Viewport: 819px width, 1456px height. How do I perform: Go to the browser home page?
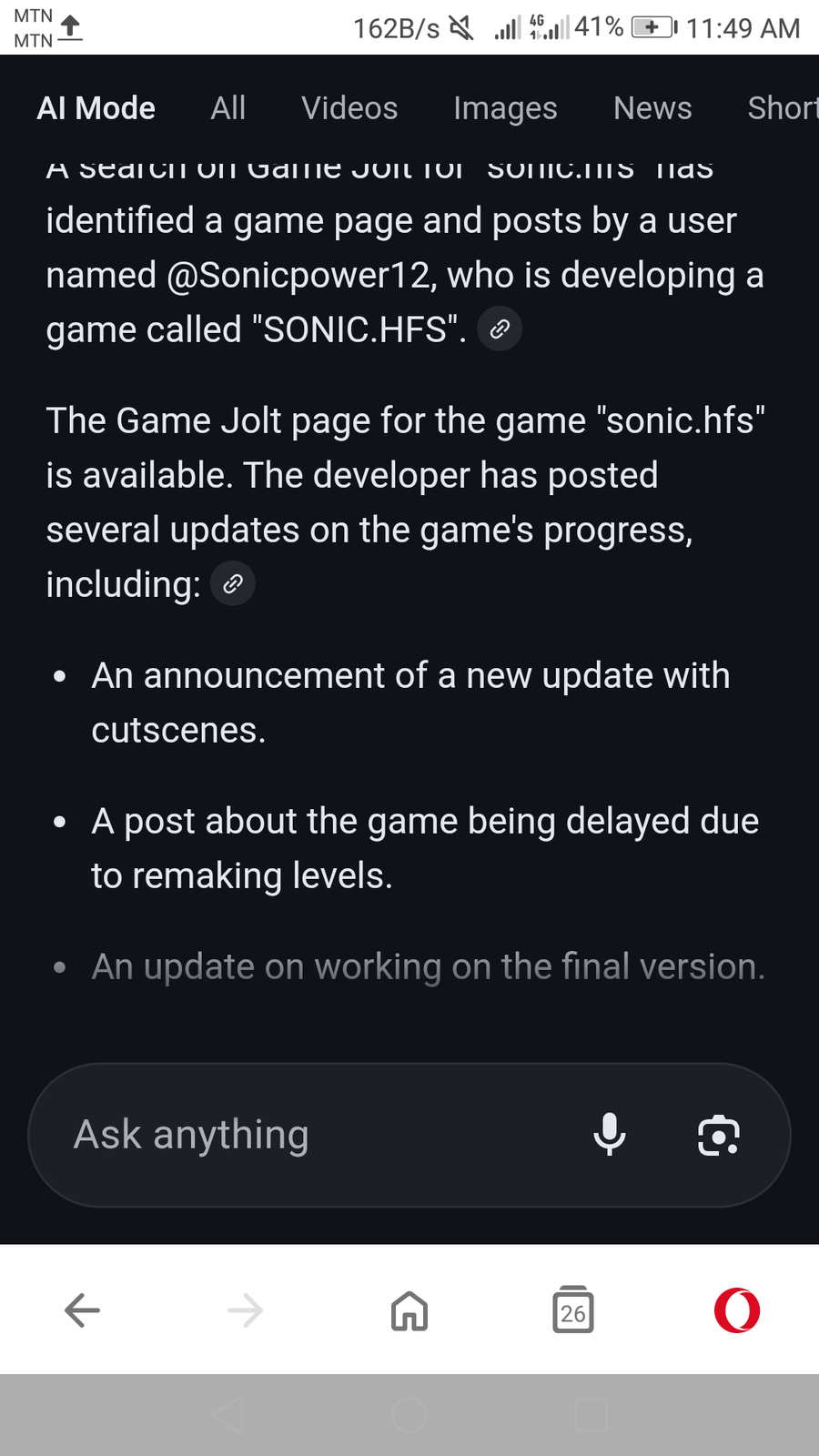pyautogui.click(x=409, y=1310)
